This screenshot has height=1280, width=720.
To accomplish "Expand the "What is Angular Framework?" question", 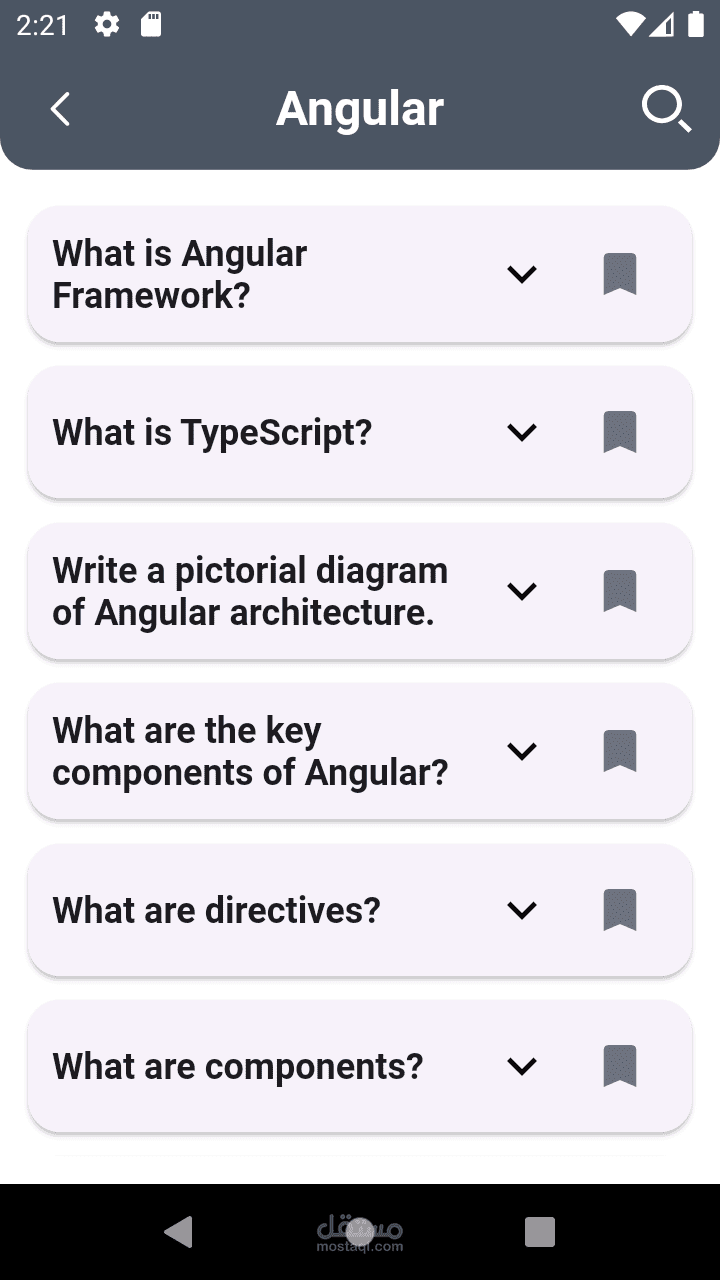I will coord(522,274).
